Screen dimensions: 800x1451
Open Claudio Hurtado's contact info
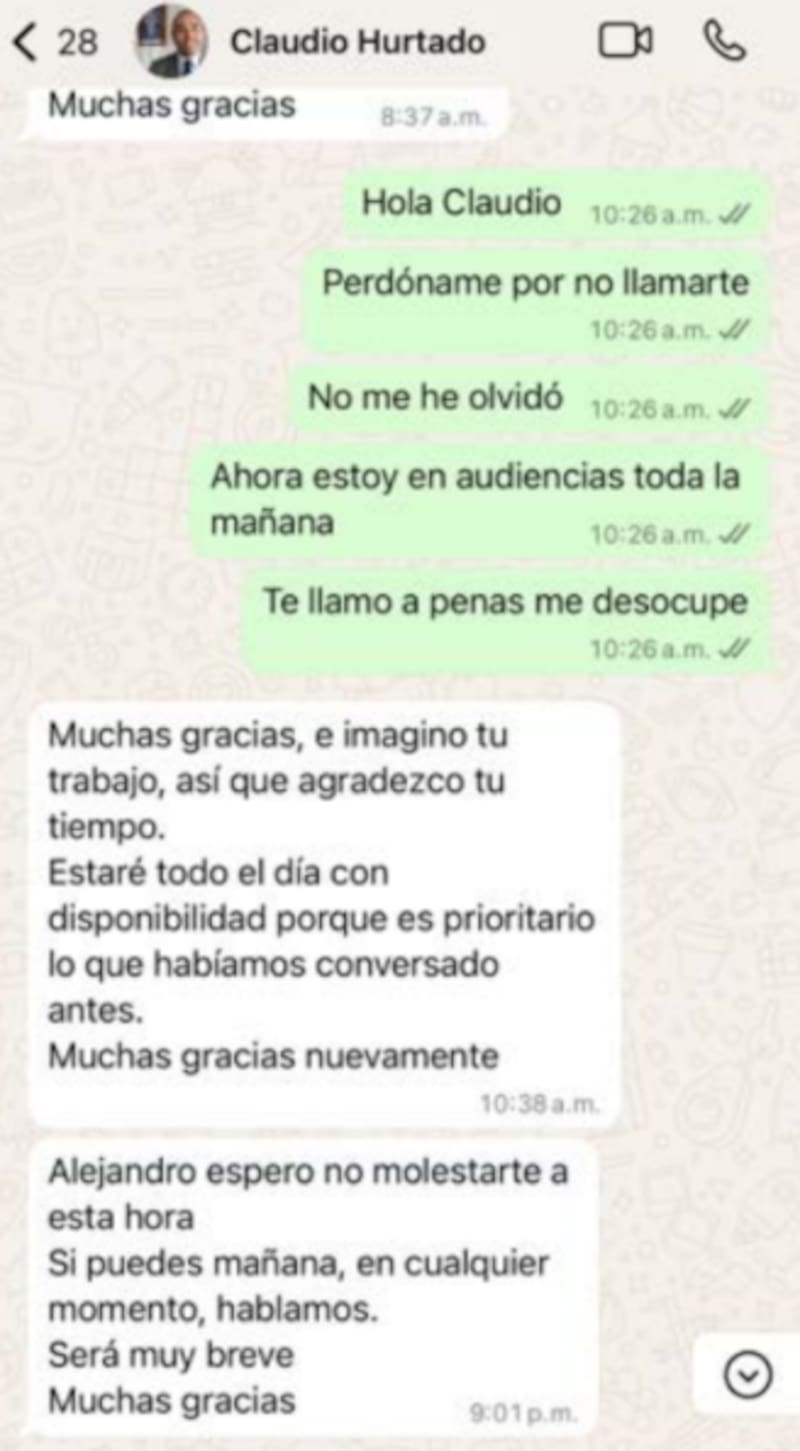click(357, 42)
